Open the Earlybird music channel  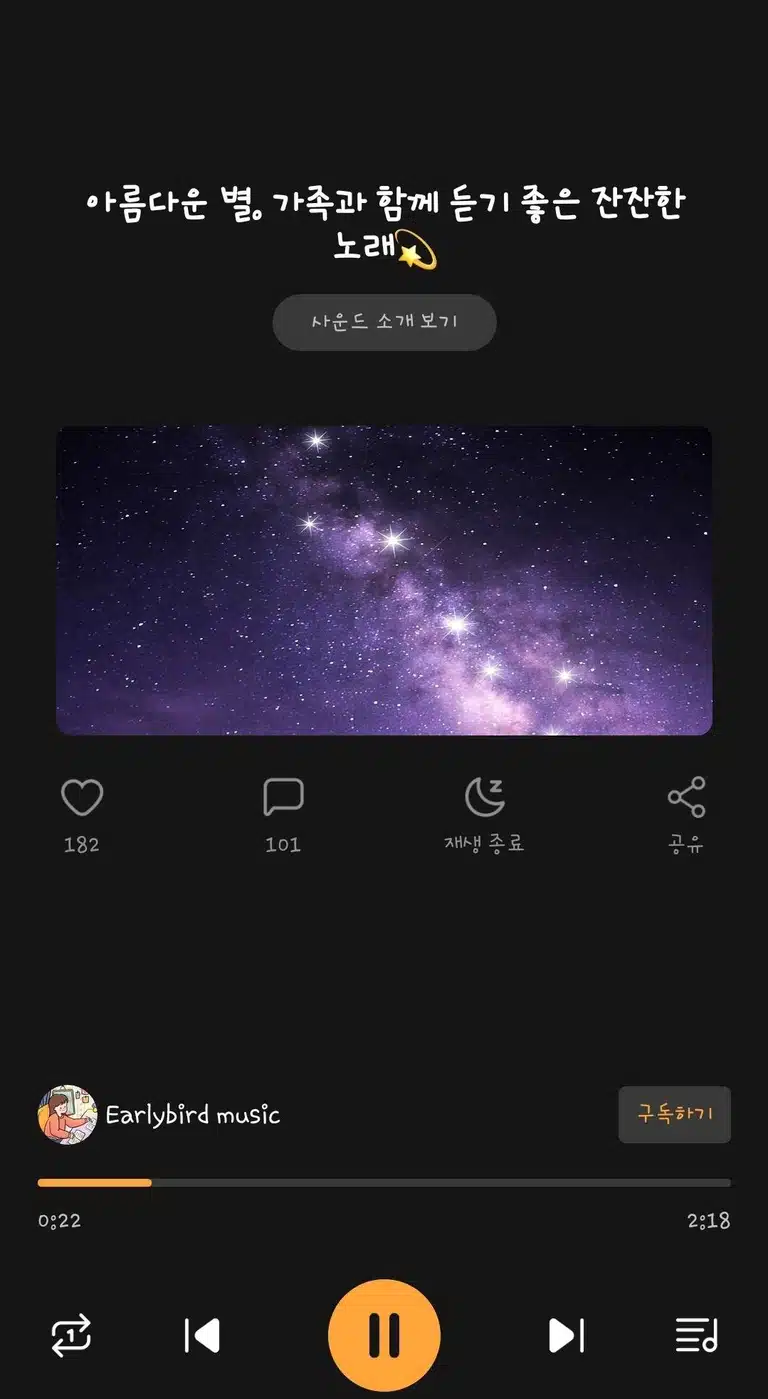159,1114
